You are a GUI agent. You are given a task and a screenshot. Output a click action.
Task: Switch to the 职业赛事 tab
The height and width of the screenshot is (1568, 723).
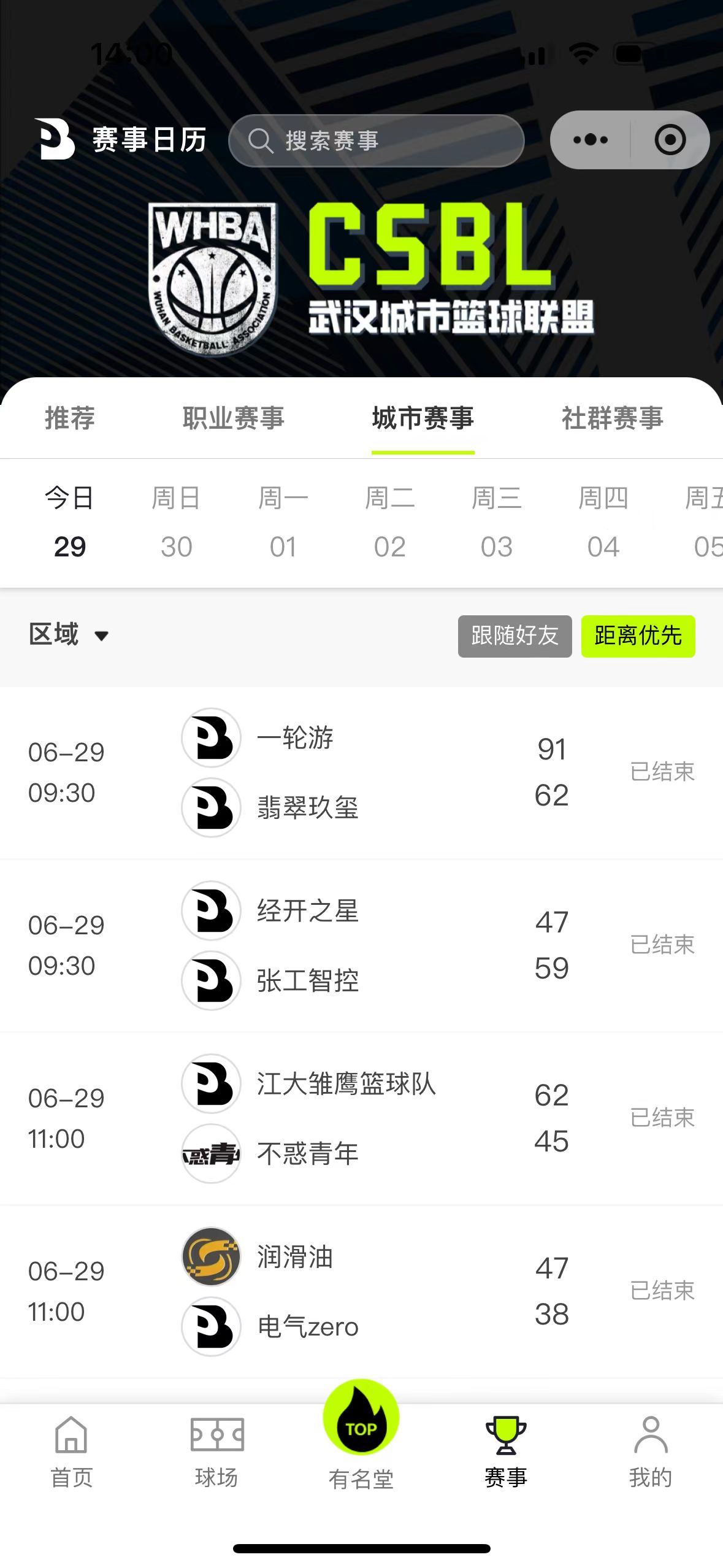coord(233,418)
